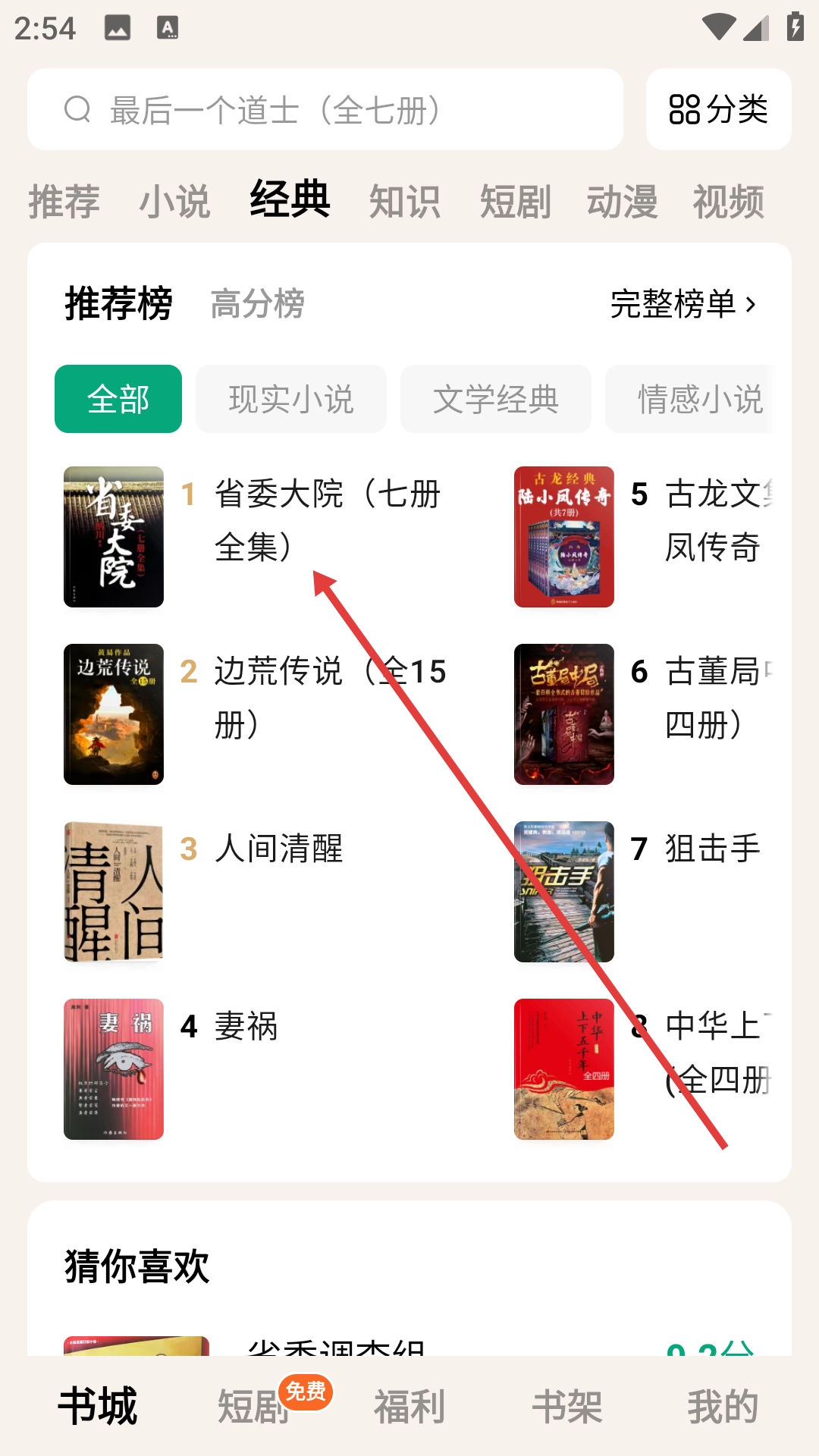Switch to the 知识 top tab

[404, 202]
